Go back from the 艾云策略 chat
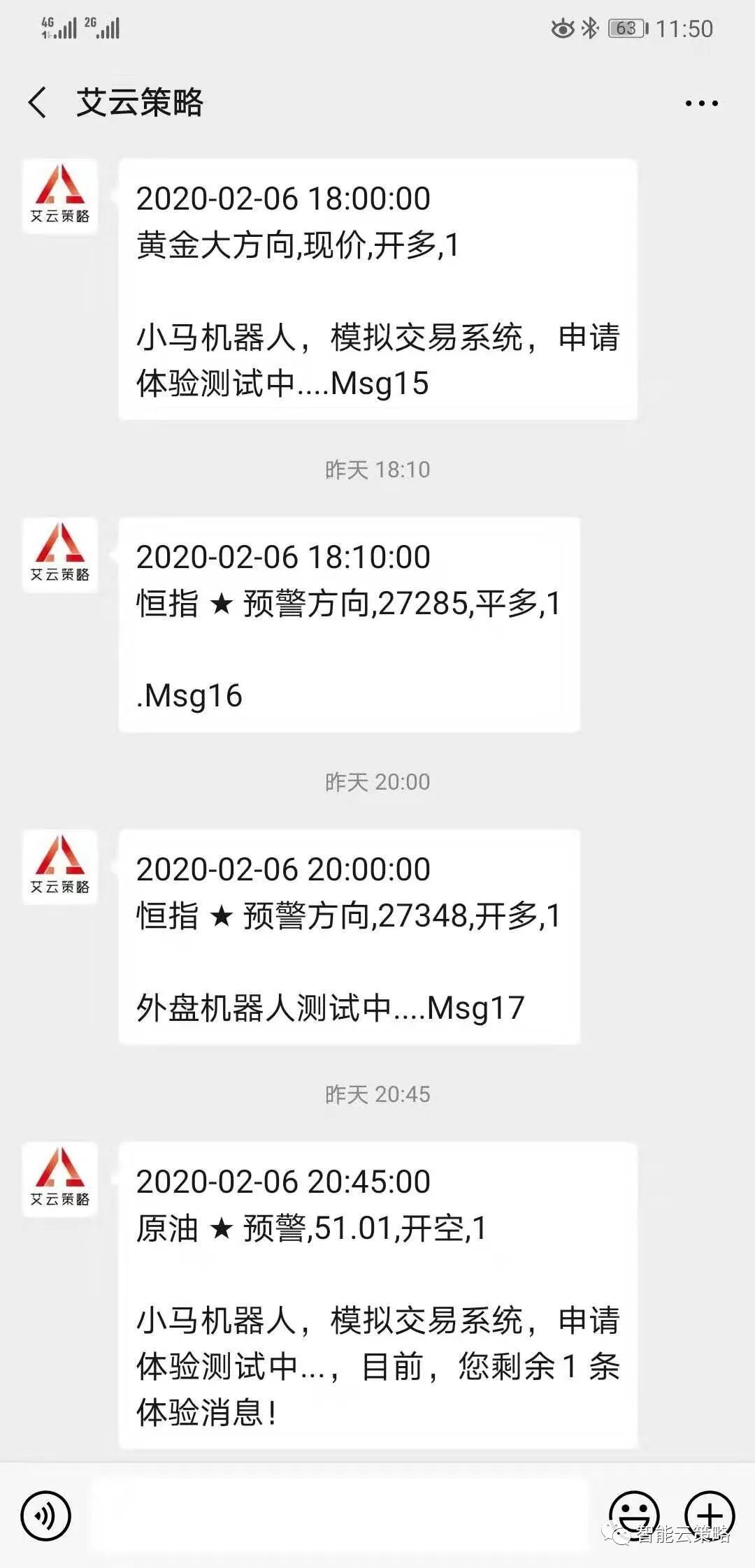 [x=38, y=103]
